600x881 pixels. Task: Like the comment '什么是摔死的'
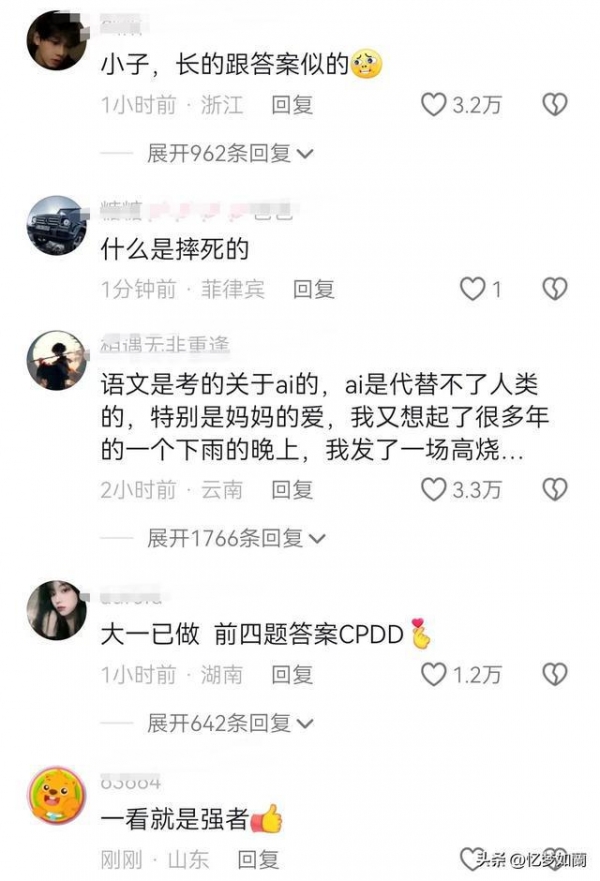coord(472,289)
